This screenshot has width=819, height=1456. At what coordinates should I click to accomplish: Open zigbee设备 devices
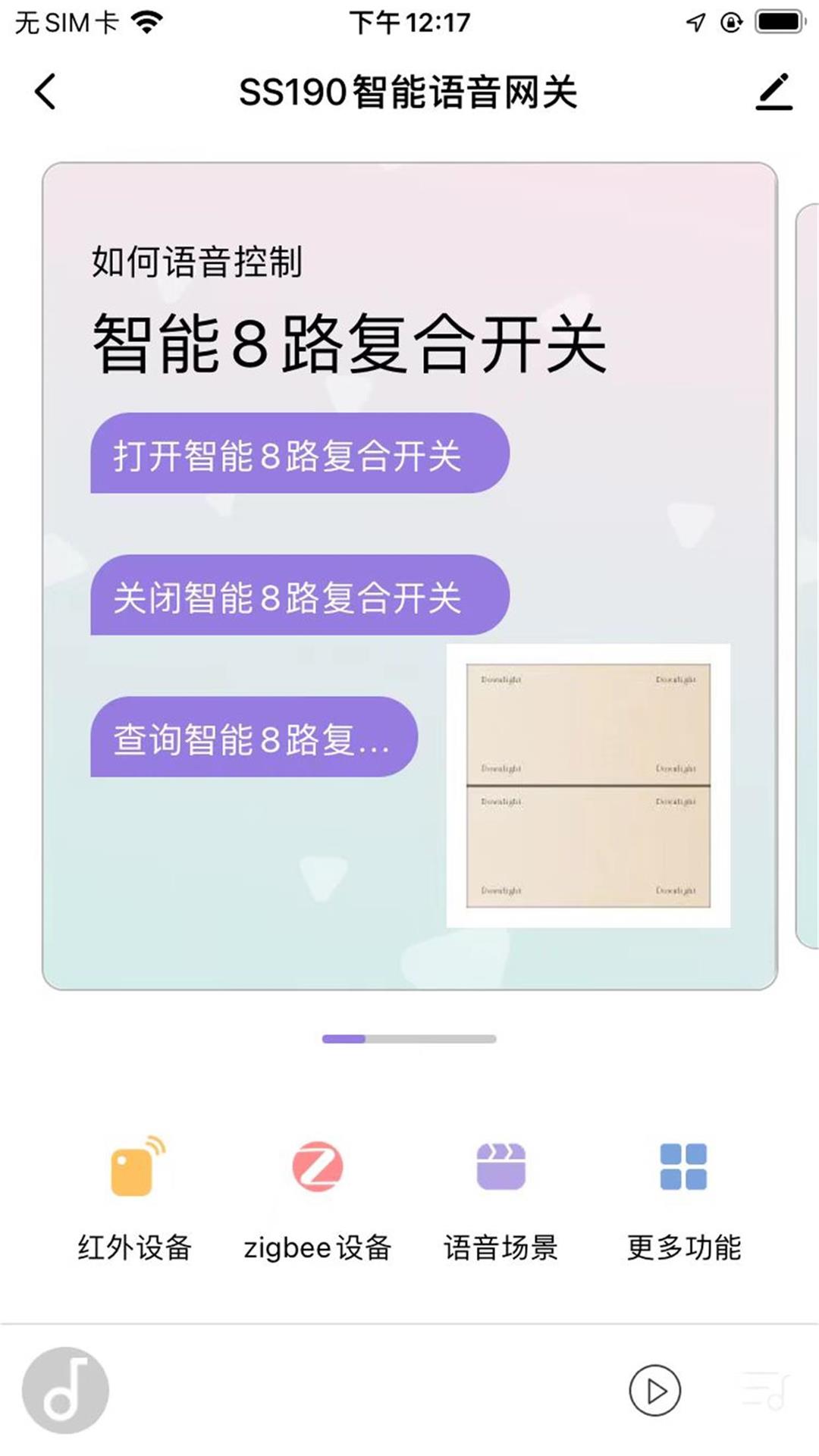[318, 1200]
